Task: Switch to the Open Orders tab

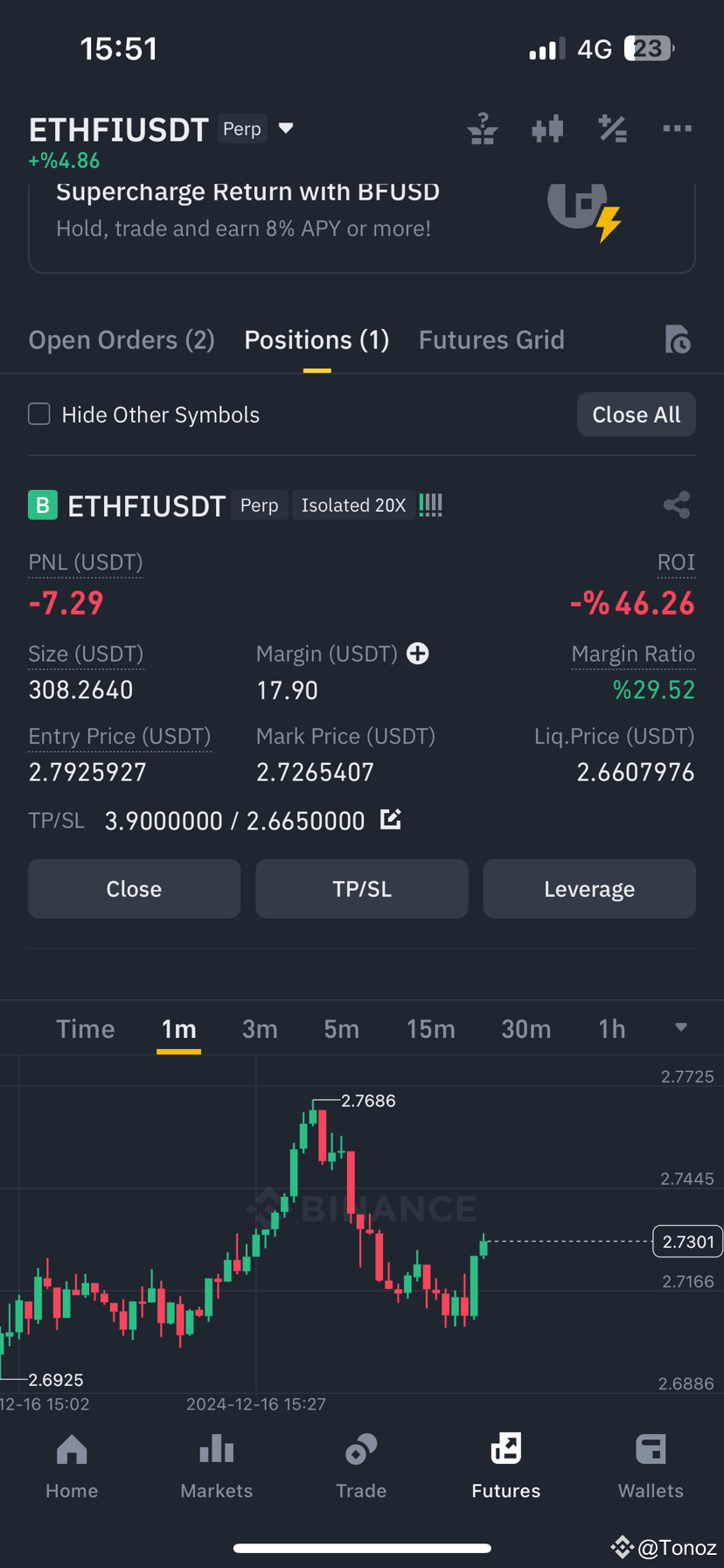Action: click(121, 339)
